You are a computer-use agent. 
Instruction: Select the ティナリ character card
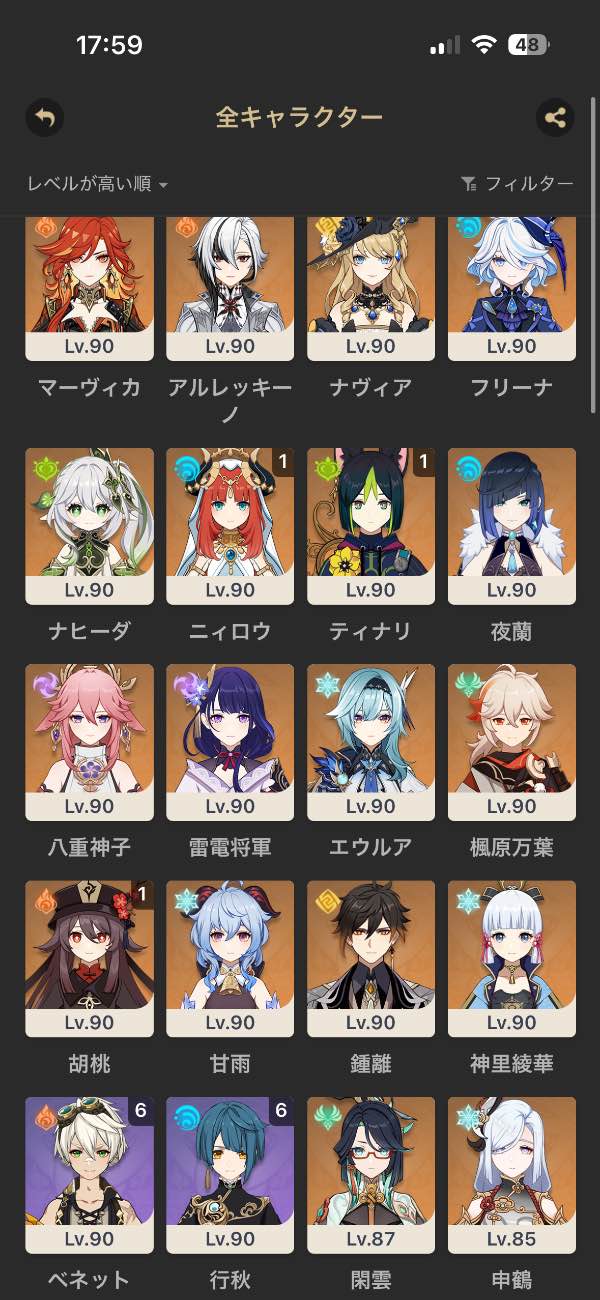click(371, 525)
